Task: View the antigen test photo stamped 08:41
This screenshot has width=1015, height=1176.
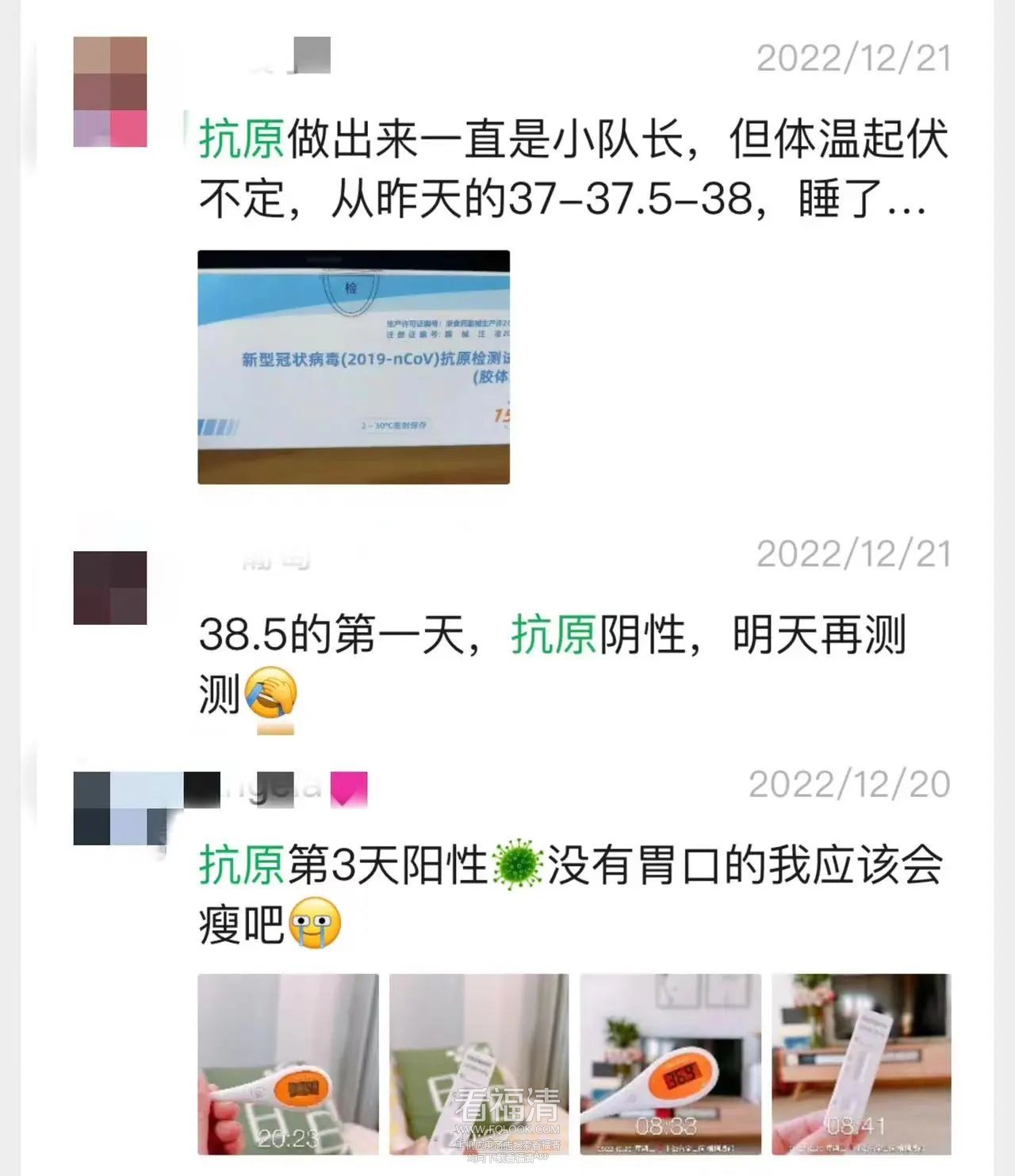Action: pos(861,1063)
